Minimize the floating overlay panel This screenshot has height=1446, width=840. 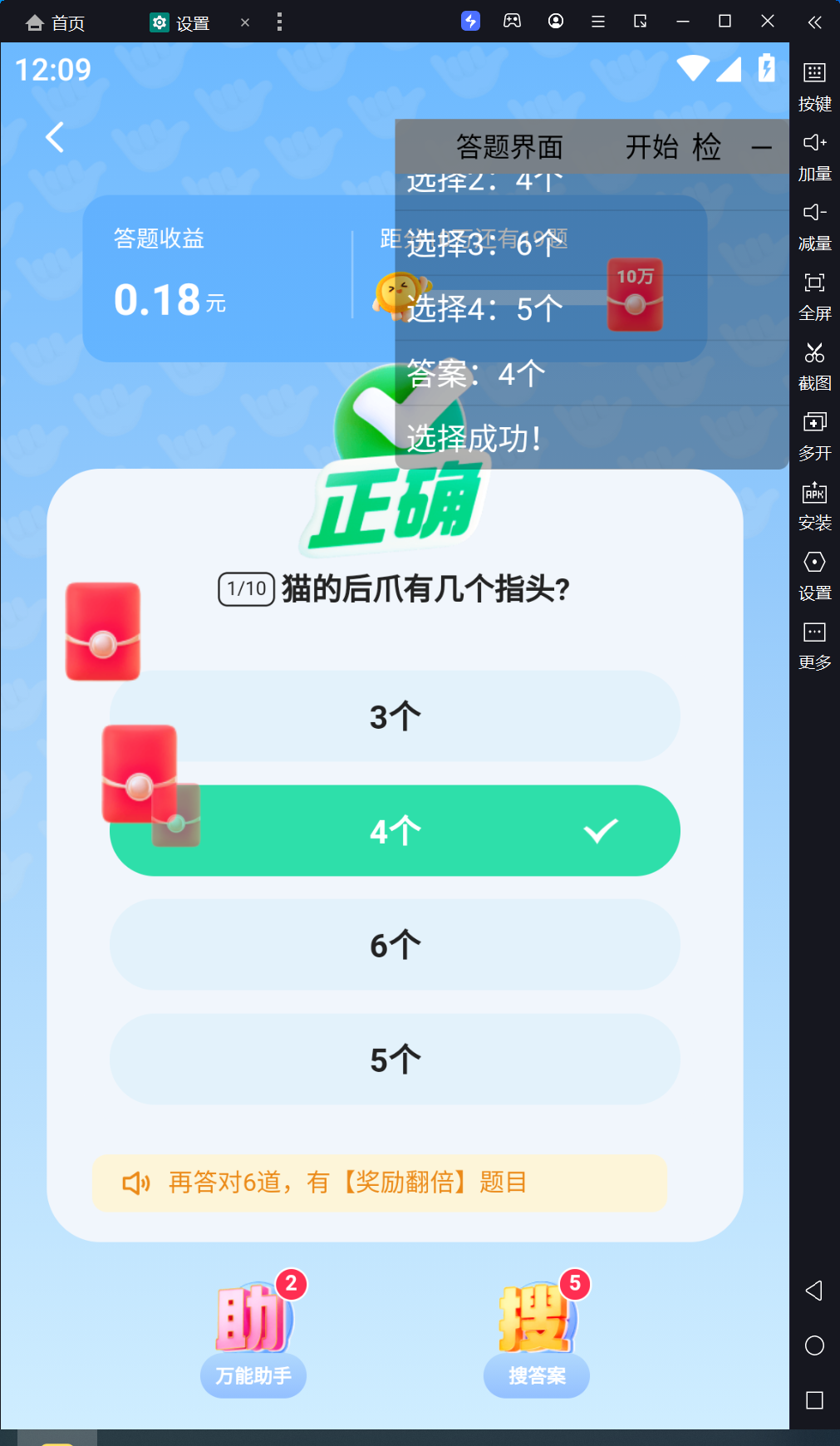click(x=761, y=148)
